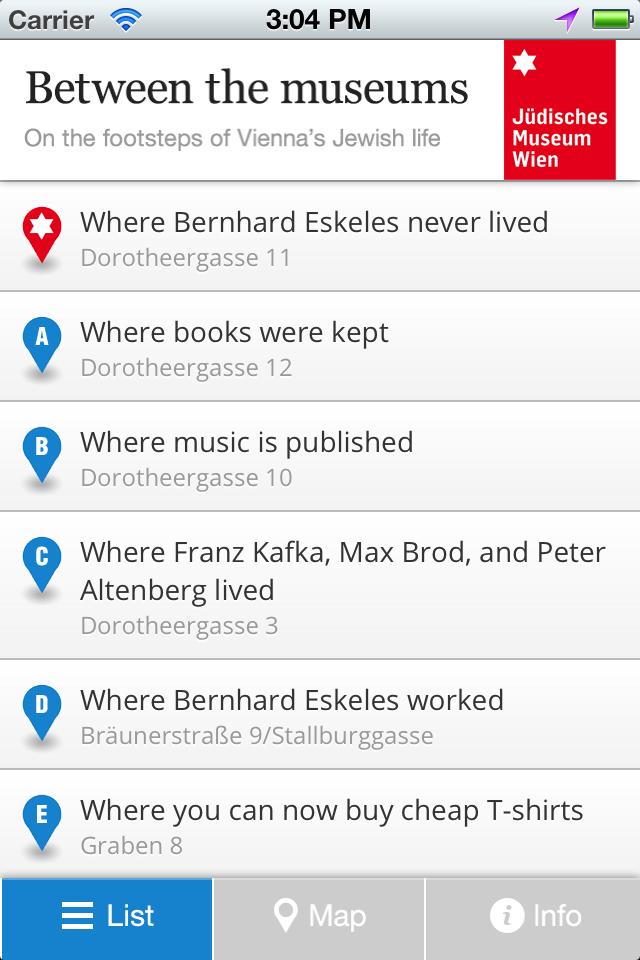Select the List tab
The width and height of the screenshot is (640, 960).
tap(107, 916)
